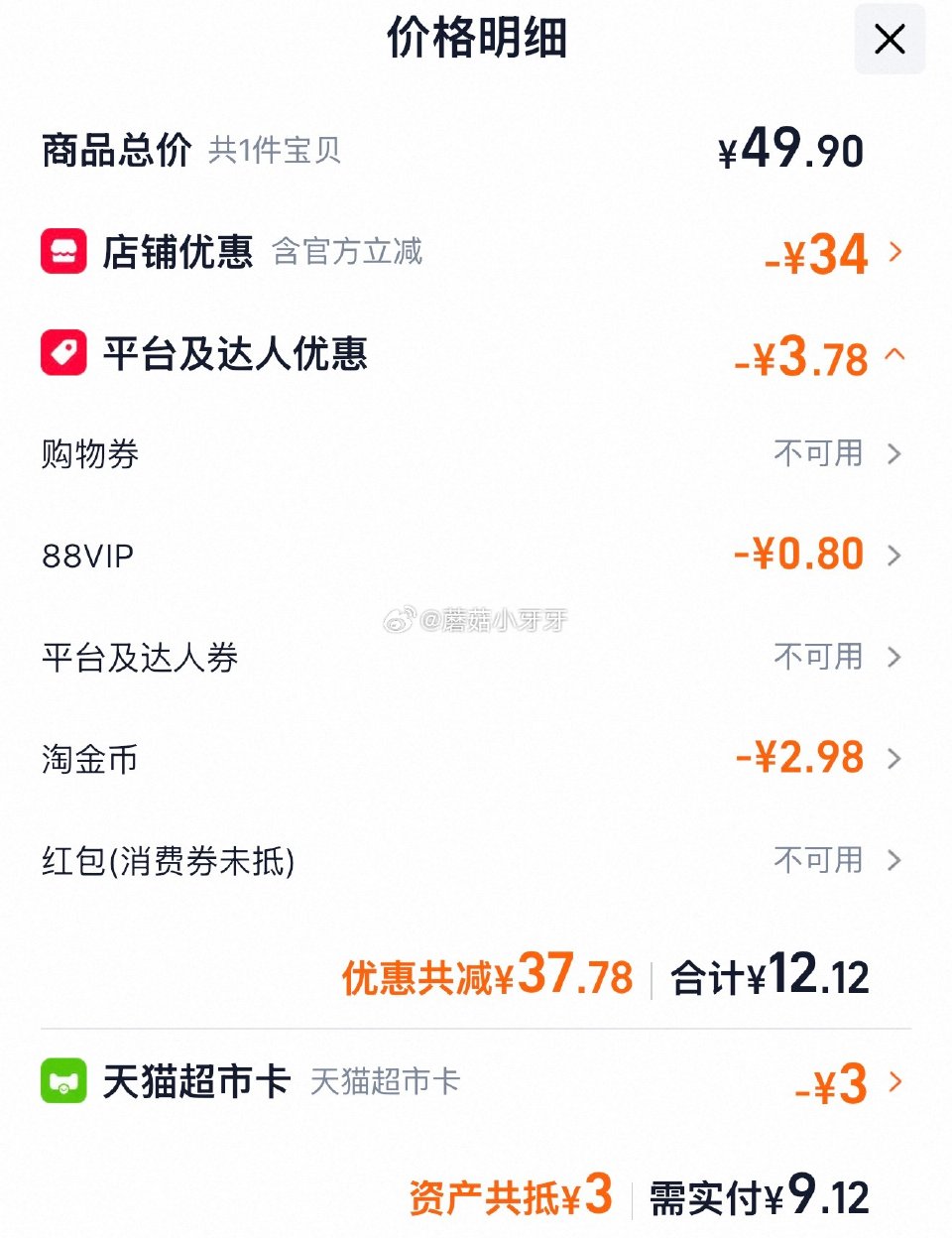Open the 购物券 row details

click(895, 454)
